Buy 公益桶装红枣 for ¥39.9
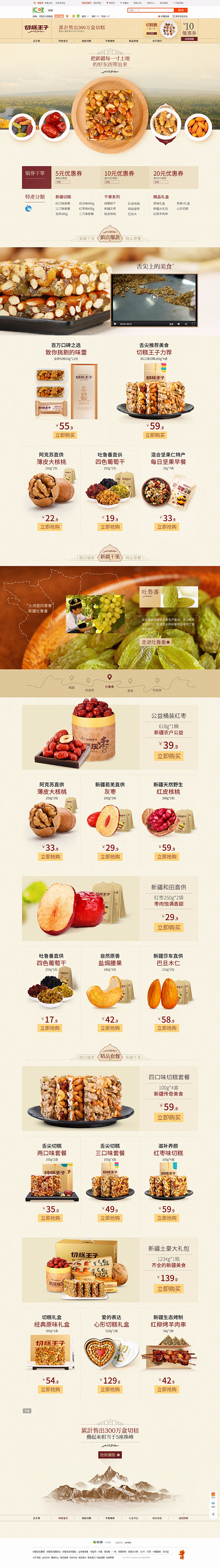The height and width of the screenshot is (1568, 220). 168,756
